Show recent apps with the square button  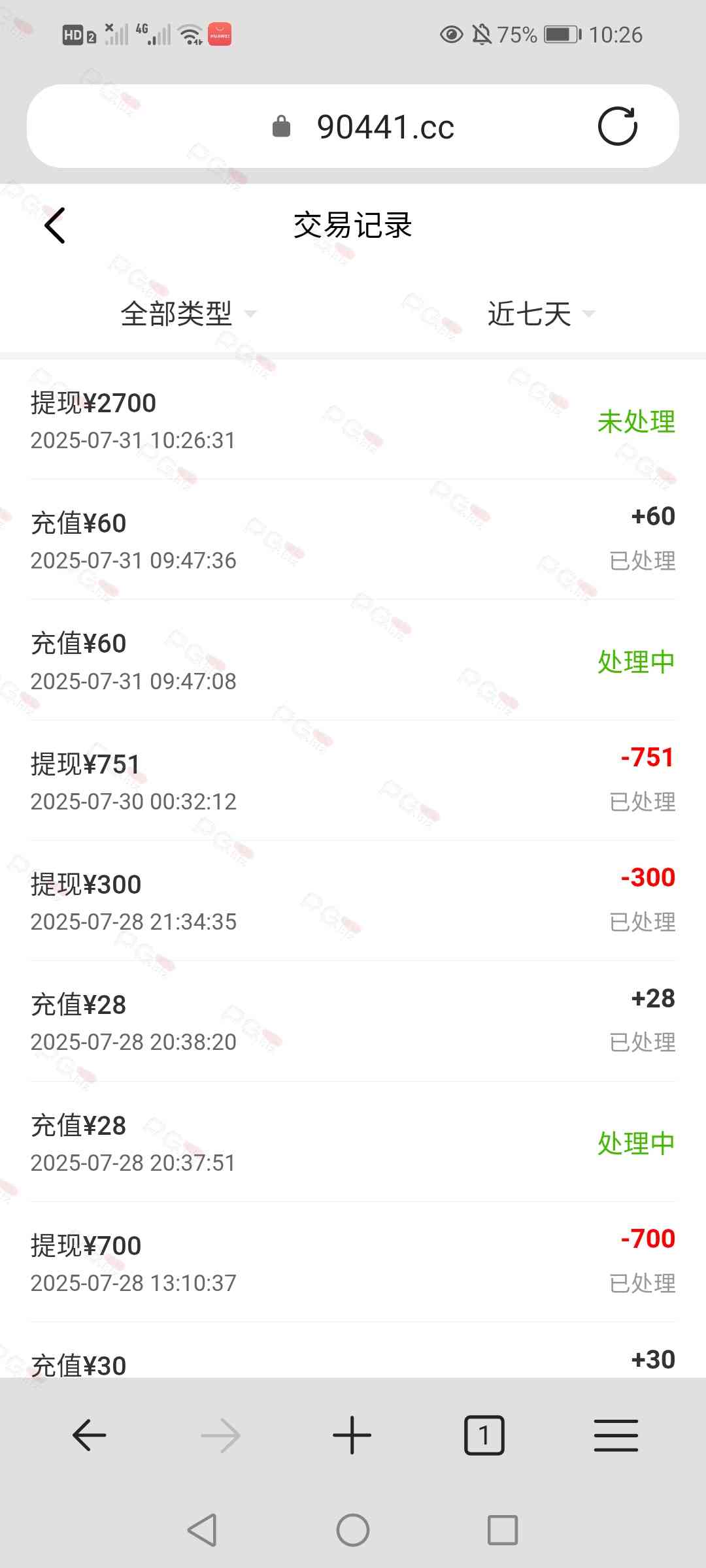[503, 1530]
